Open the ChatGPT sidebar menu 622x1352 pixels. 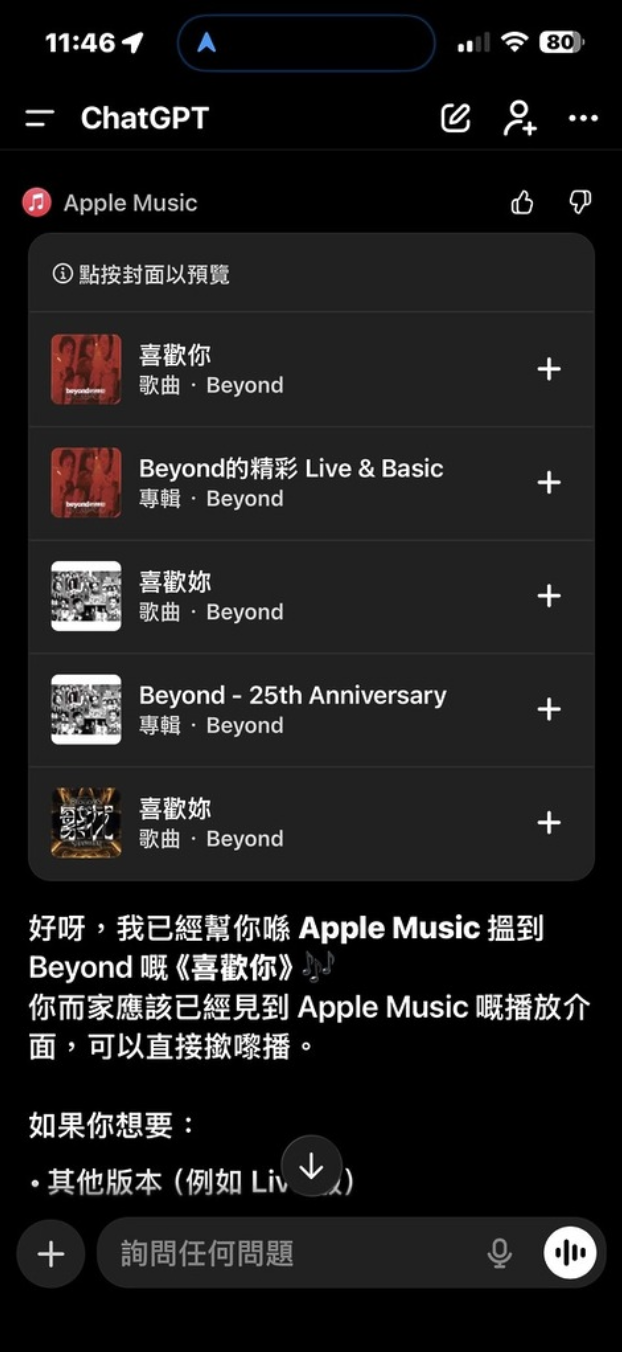point(40,118)
